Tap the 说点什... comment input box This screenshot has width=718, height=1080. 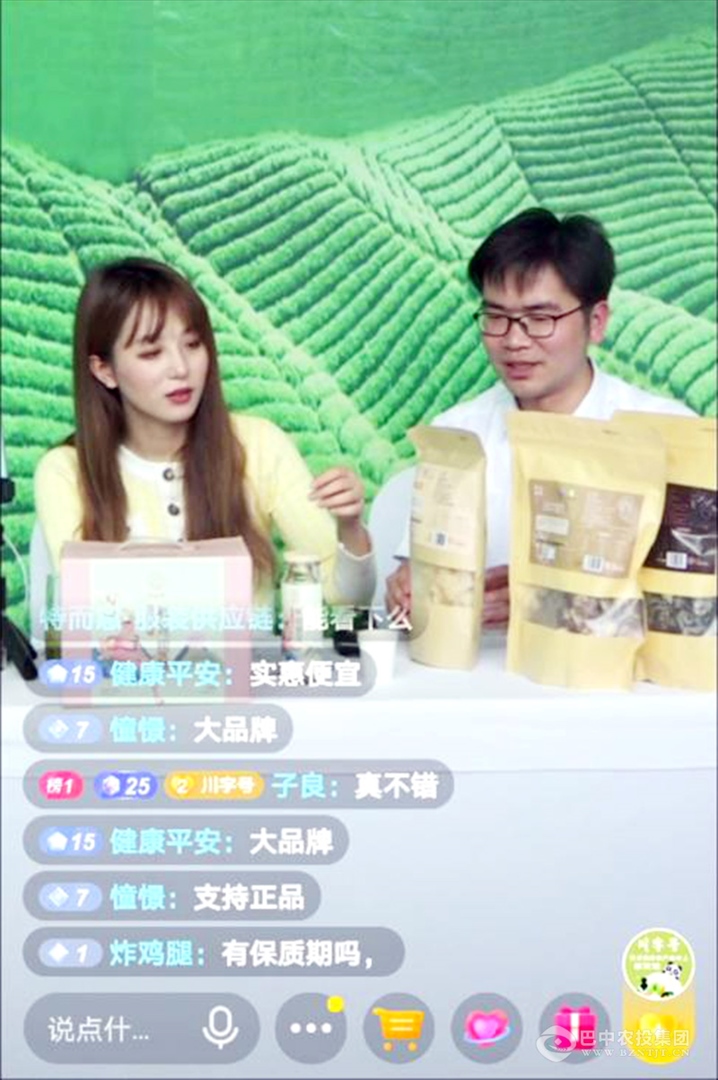click(100, 1028)
